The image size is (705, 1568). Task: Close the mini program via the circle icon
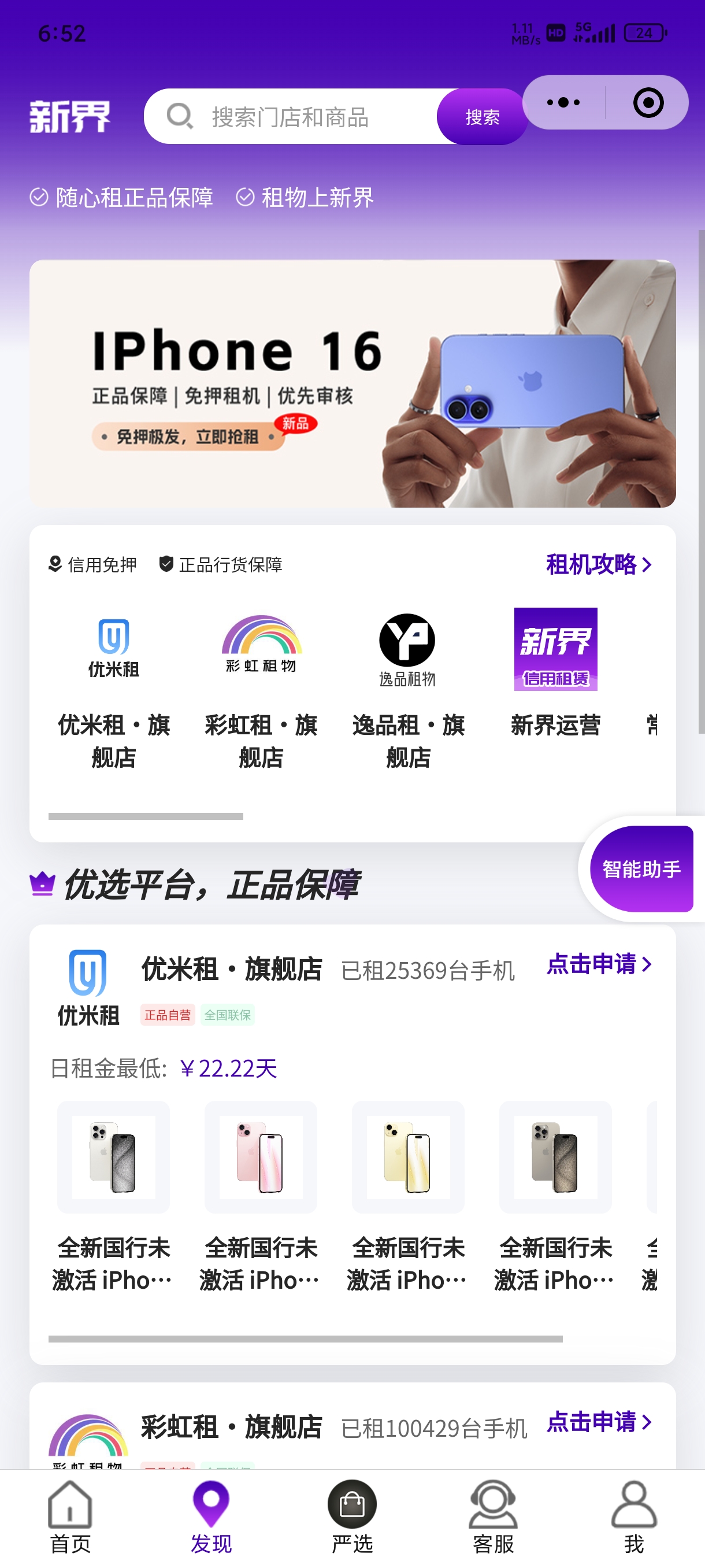click(648, 102)
